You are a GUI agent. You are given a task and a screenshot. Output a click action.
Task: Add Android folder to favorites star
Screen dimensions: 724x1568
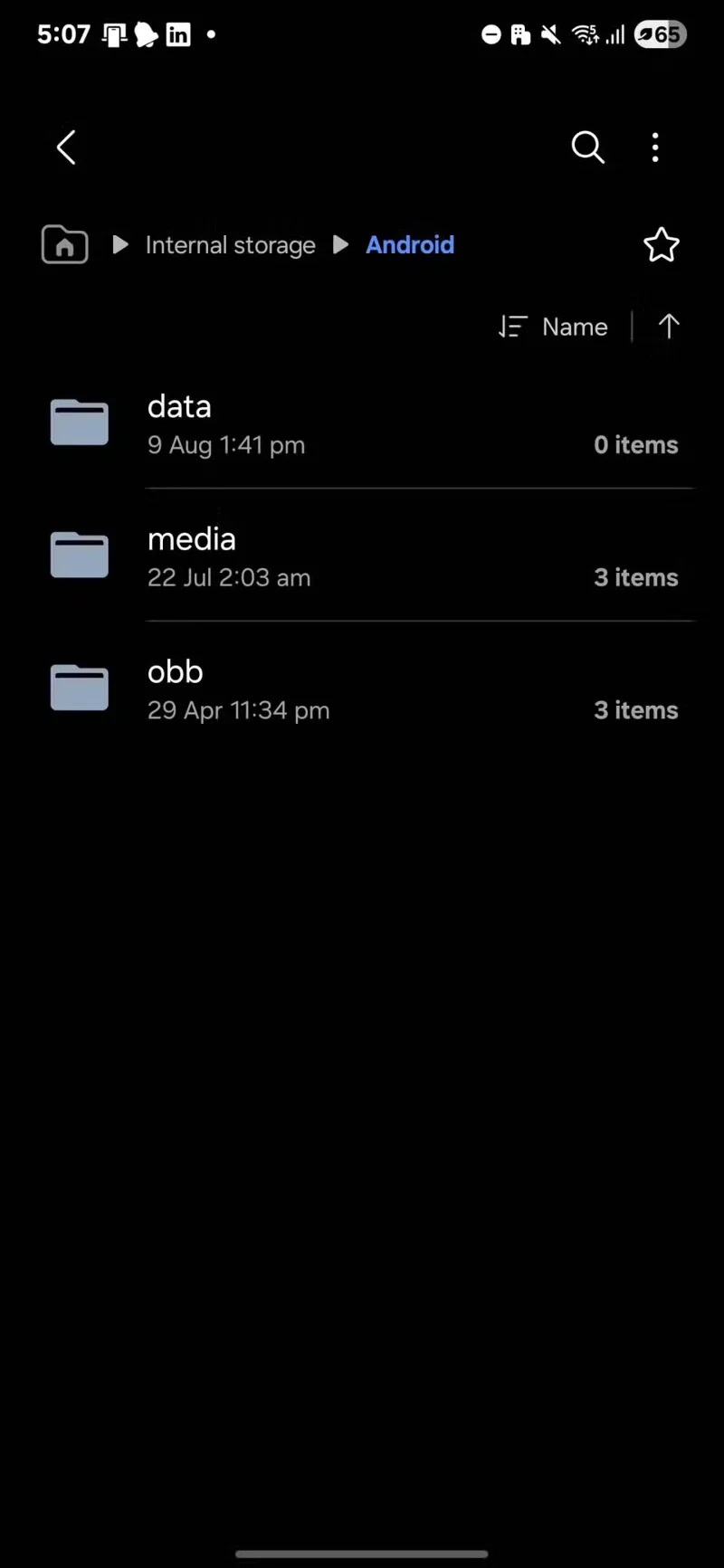click(x=661, y=244)
